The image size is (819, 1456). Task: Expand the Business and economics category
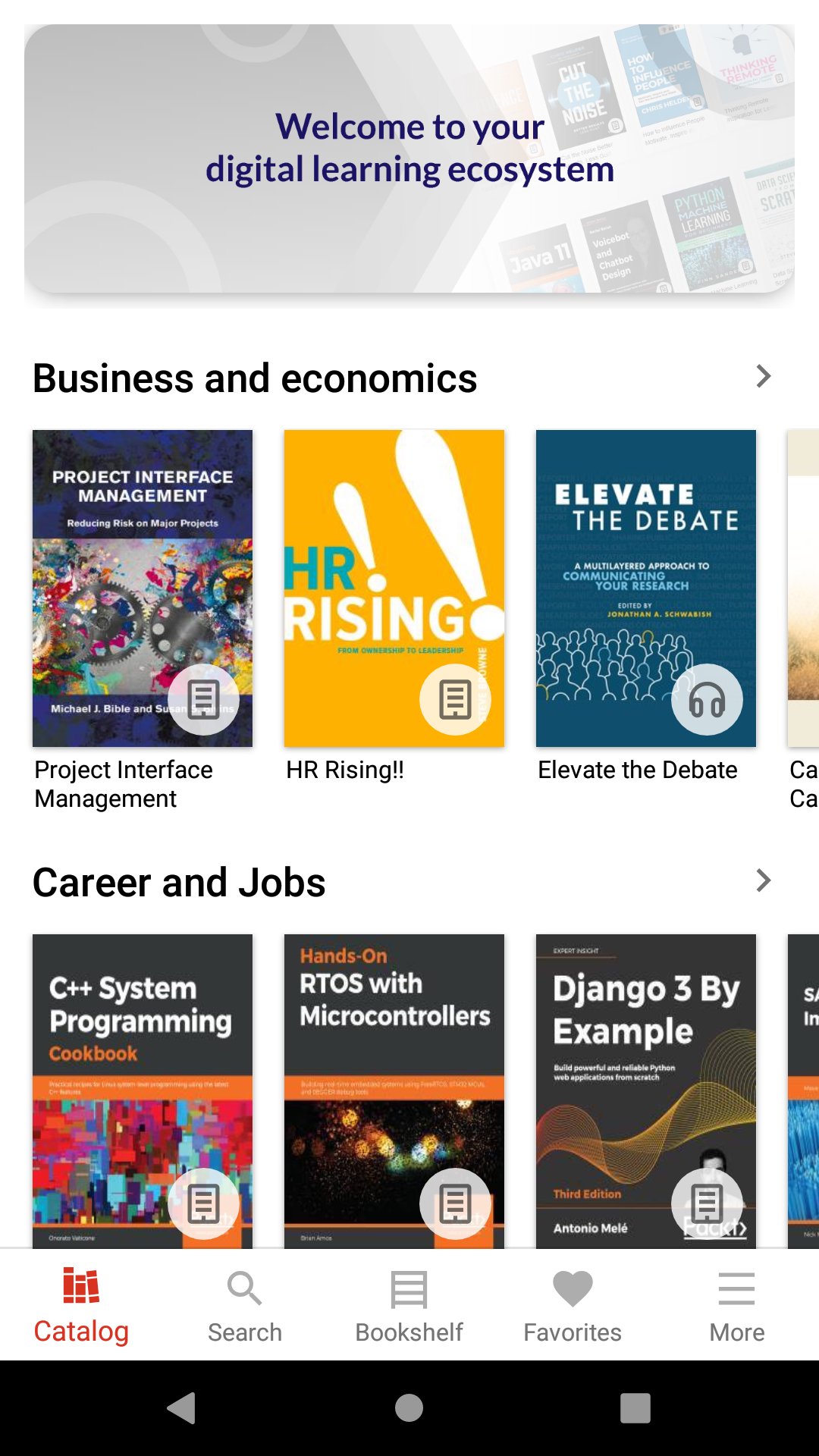point(763,377)
